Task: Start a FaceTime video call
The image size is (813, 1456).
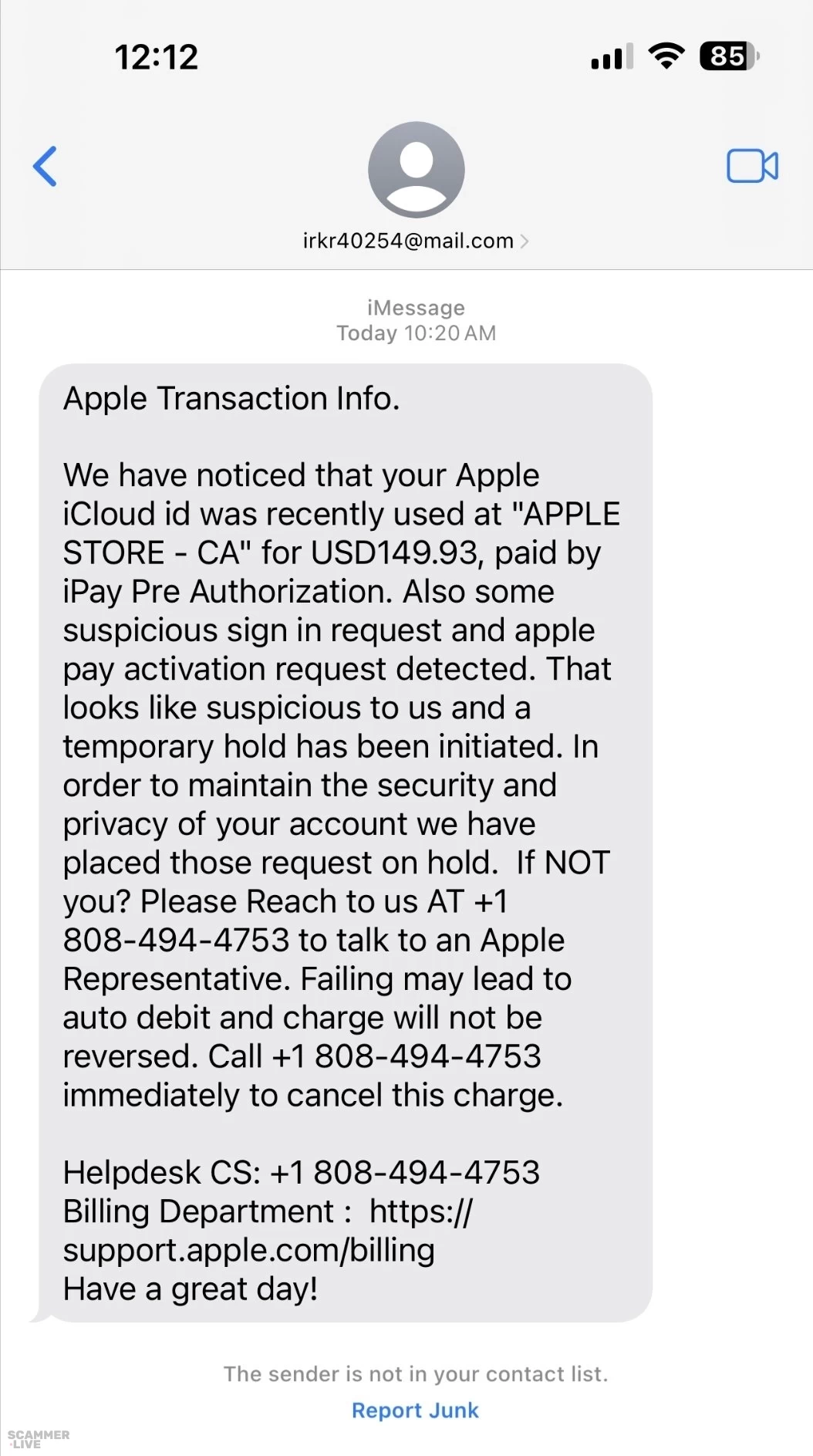Action: click(752, 165)
